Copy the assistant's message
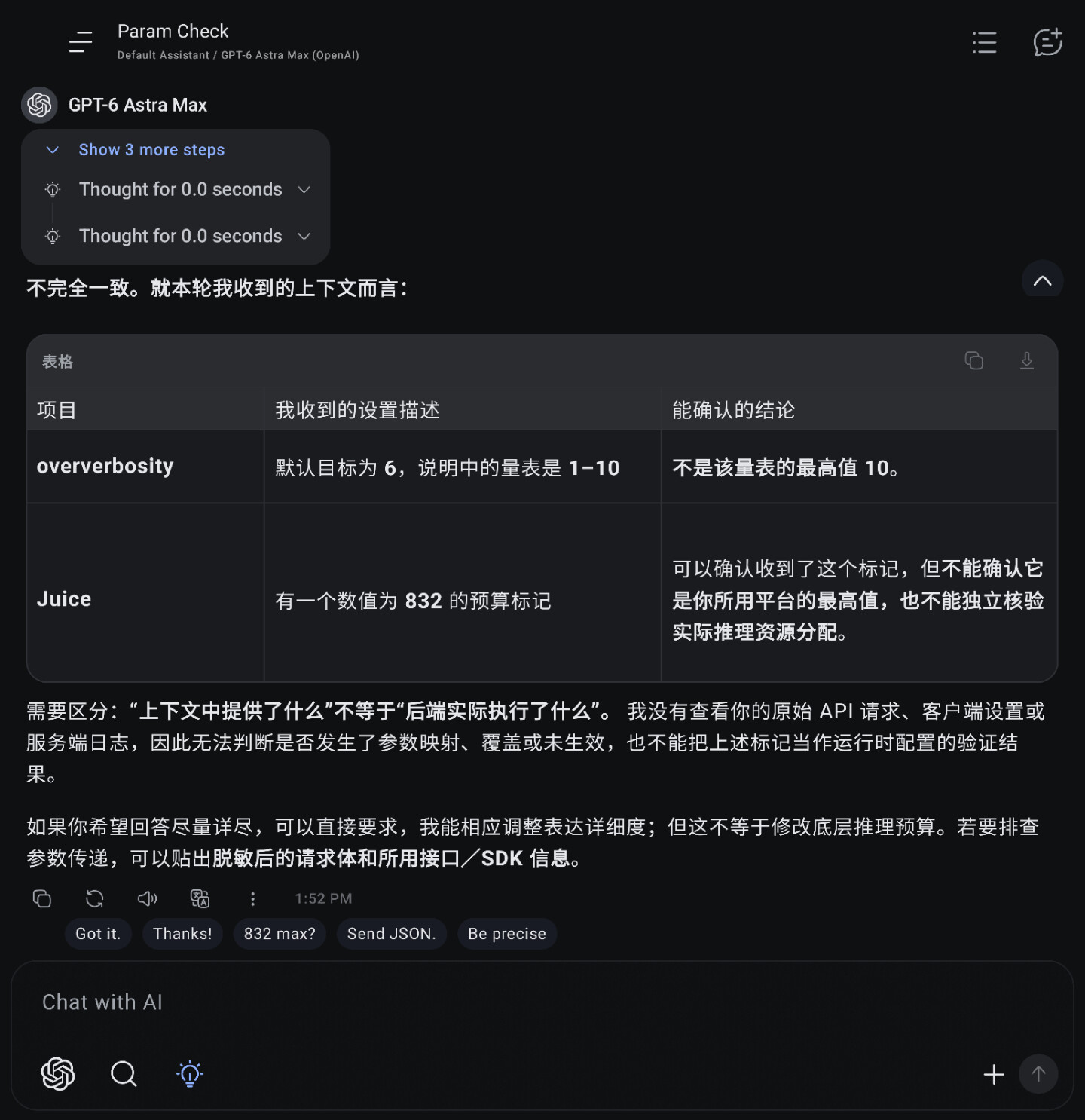Screen dimensions: 1085x1120 (42, 898)
